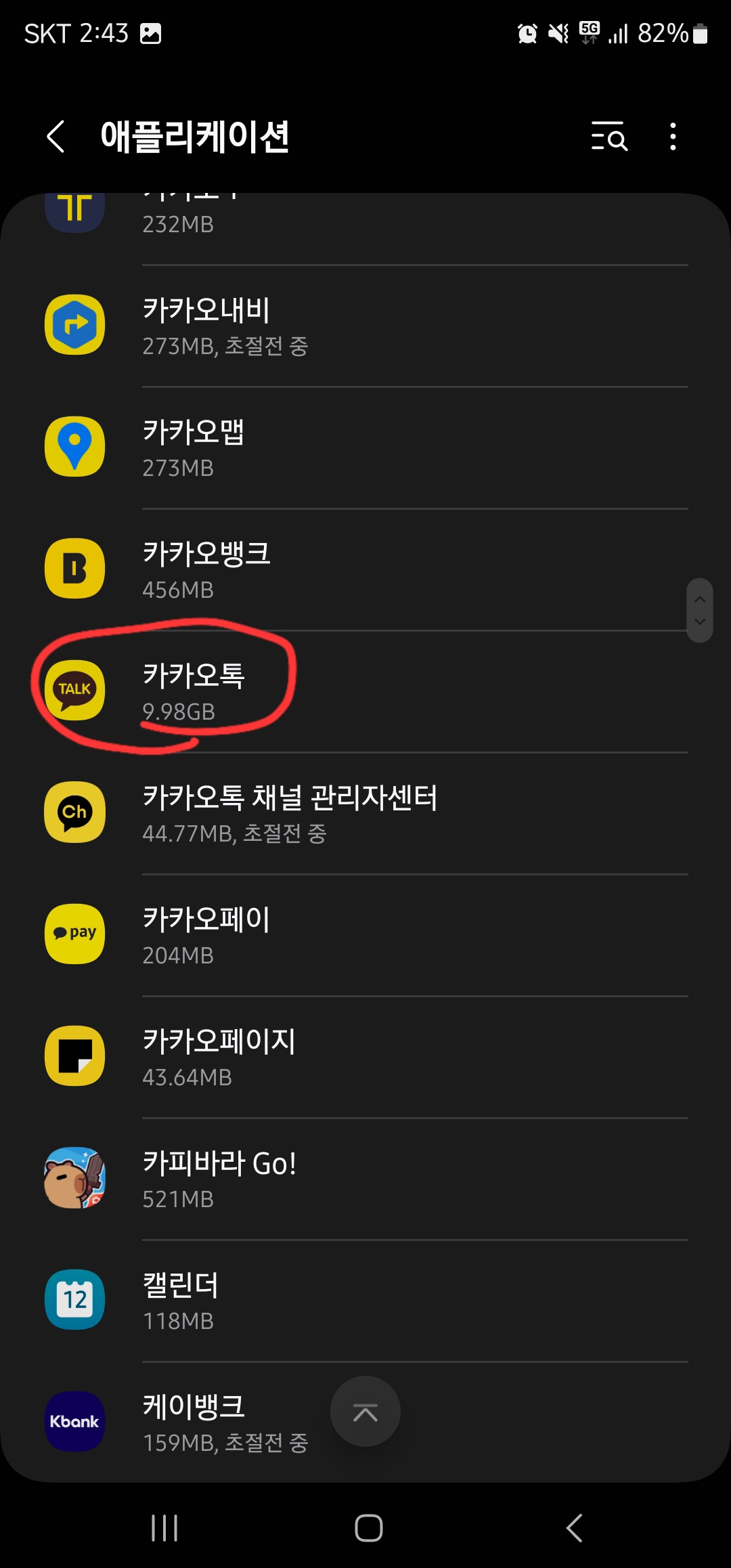731x1568 pixels.
Task: Open 케이뱅크 app info
Action: coord(203,1422)
